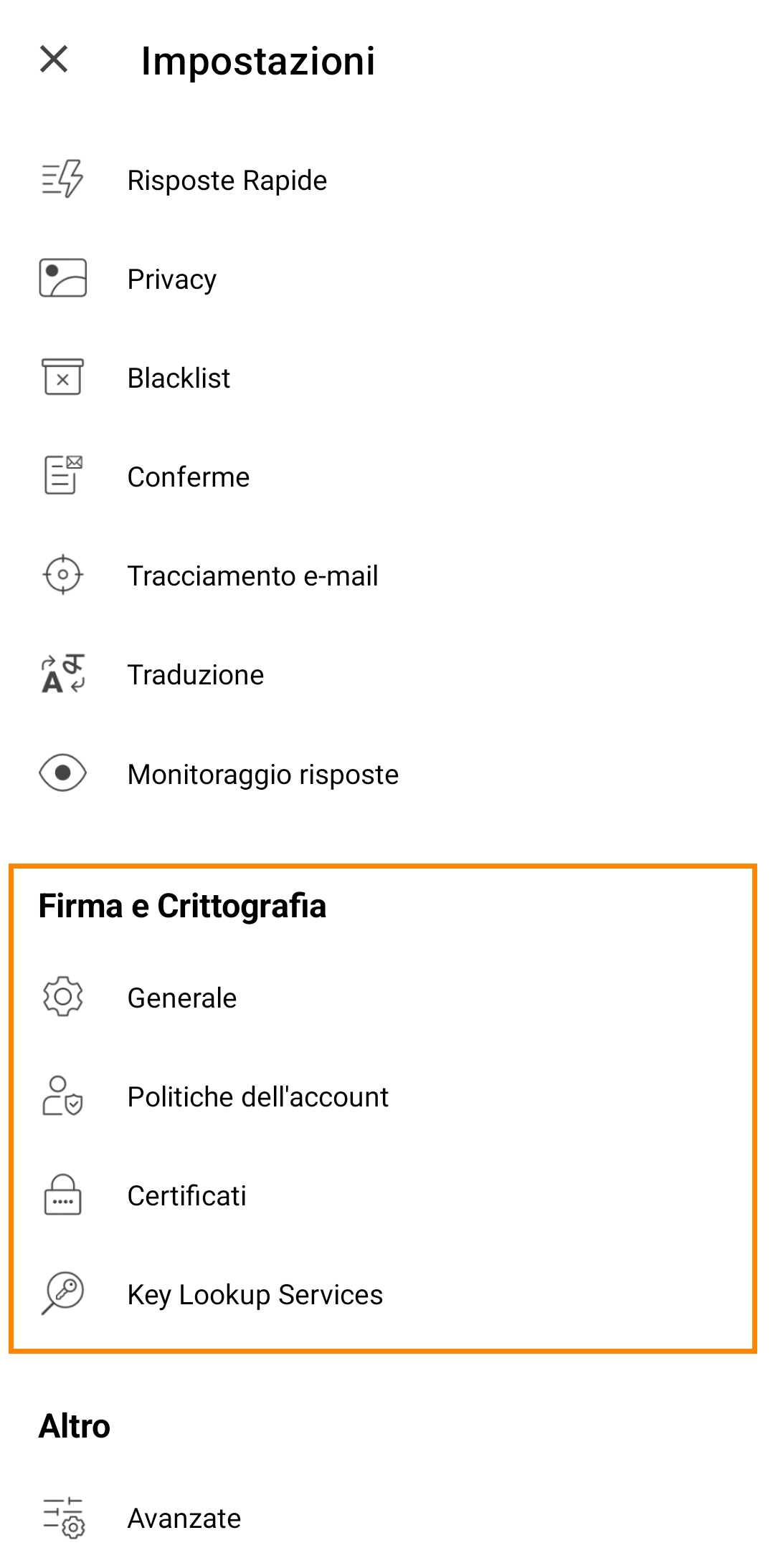
Task: Open Avanzate settings
Action: [386, 1518]
